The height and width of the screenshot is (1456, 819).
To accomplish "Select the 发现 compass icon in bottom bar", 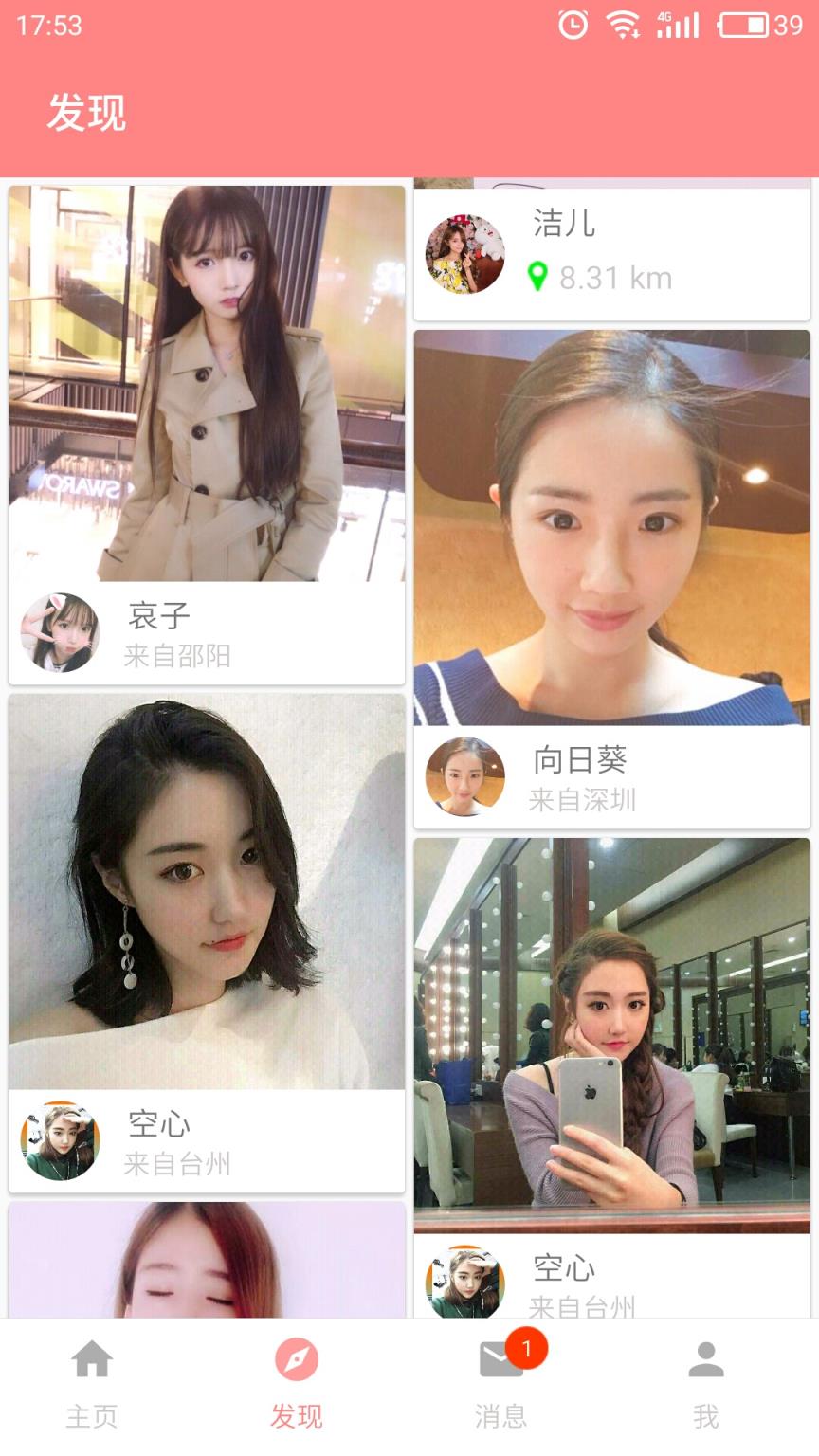I will [296, 1357].
